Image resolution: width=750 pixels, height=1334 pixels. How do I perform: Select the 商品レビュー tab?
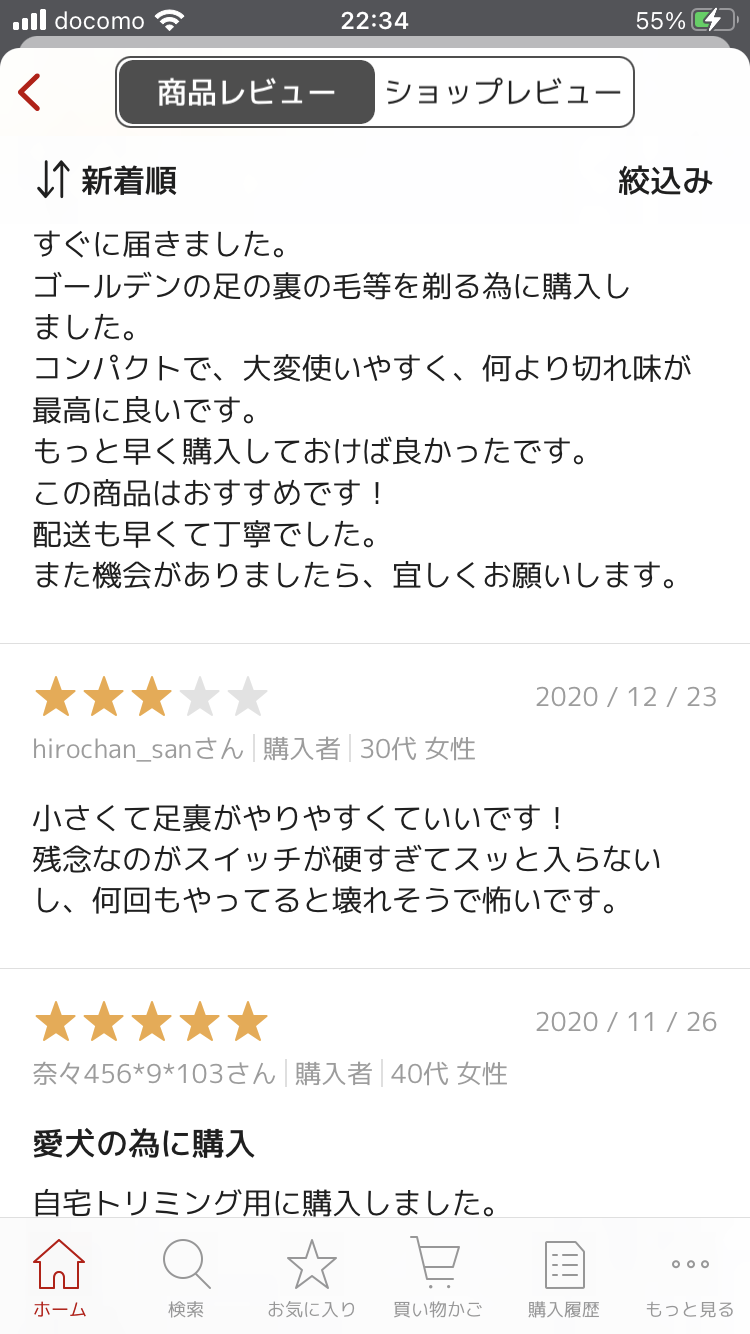(x=246, y=92)
